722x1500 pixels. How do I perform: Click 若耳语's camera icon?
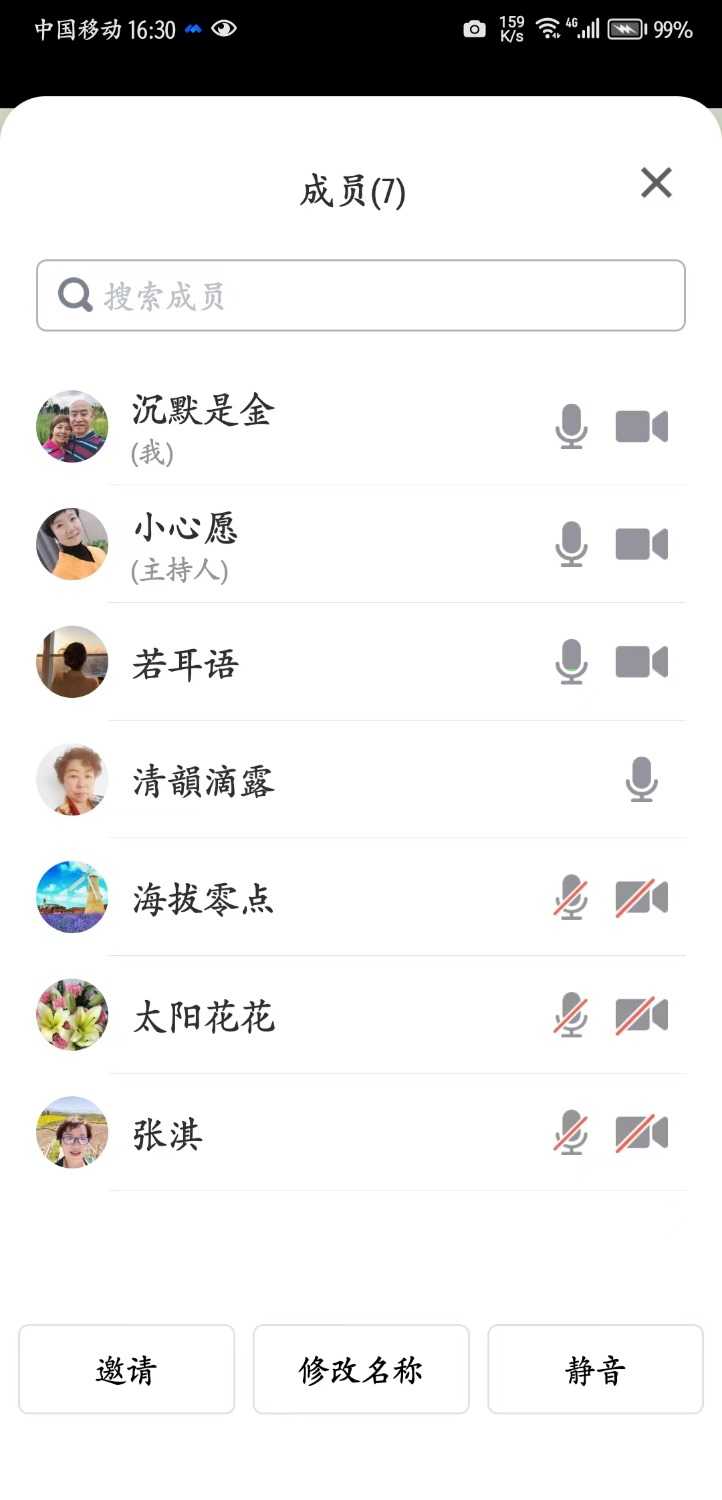(x=641, y=661)
